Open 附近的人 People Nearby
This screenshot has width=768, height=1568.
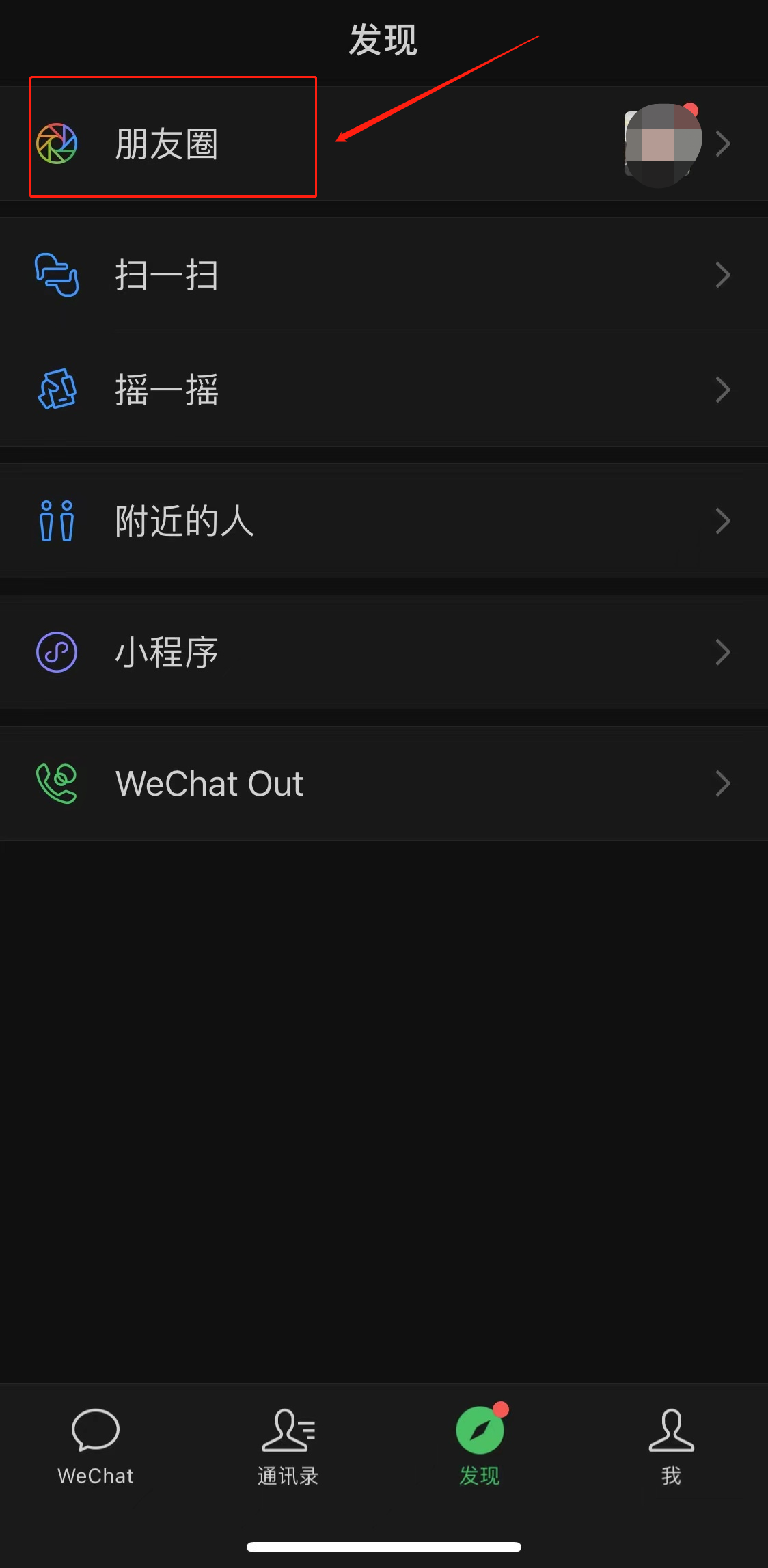coord(184,521)
